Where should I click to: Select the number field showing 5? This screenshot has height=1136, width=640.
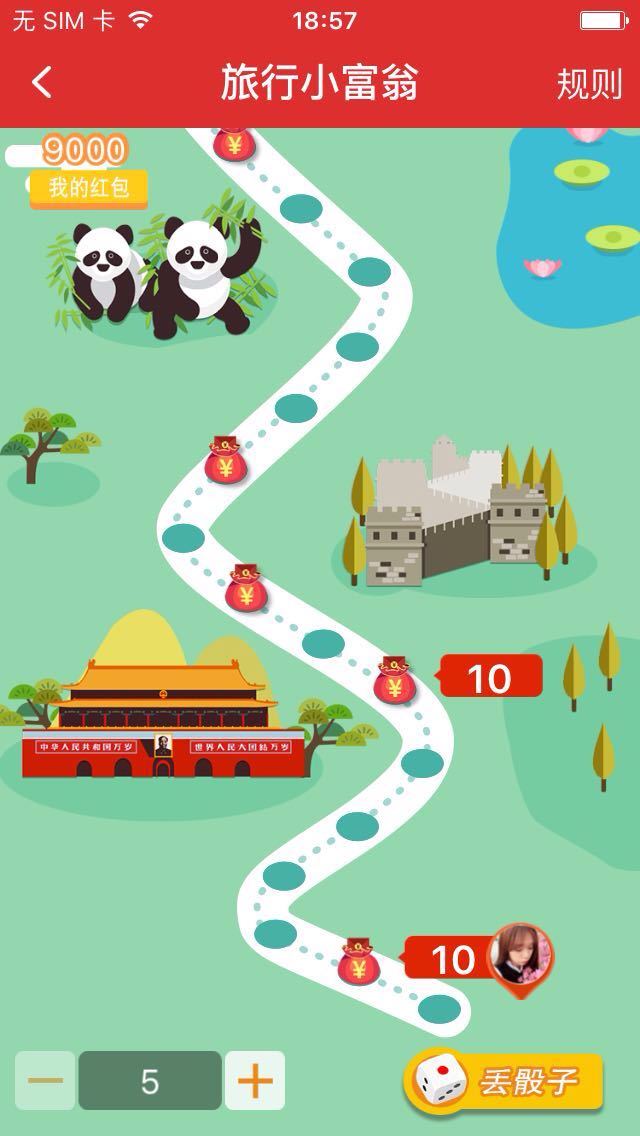tap(150, 1081)
